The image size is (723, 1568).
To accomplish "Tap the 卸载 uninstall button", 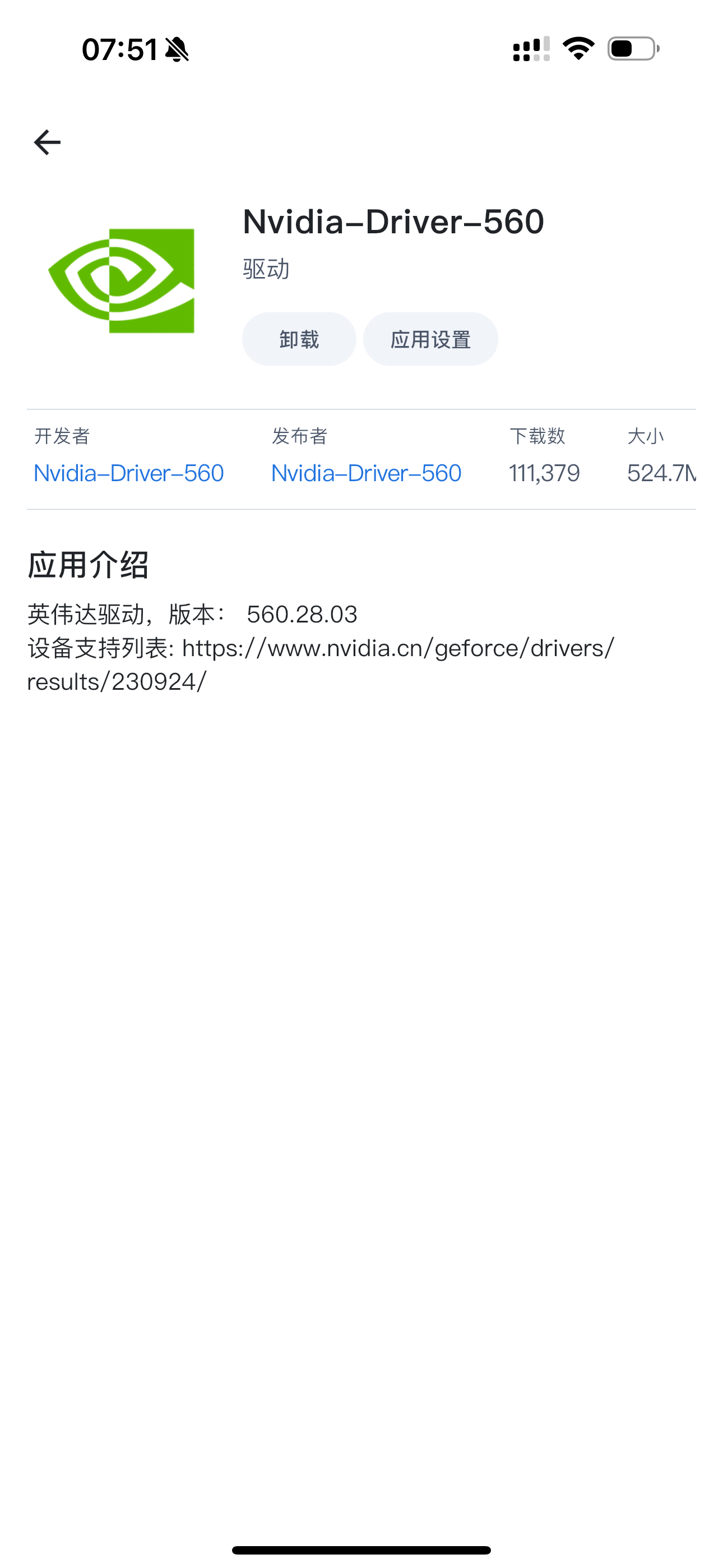I will 299,339.
